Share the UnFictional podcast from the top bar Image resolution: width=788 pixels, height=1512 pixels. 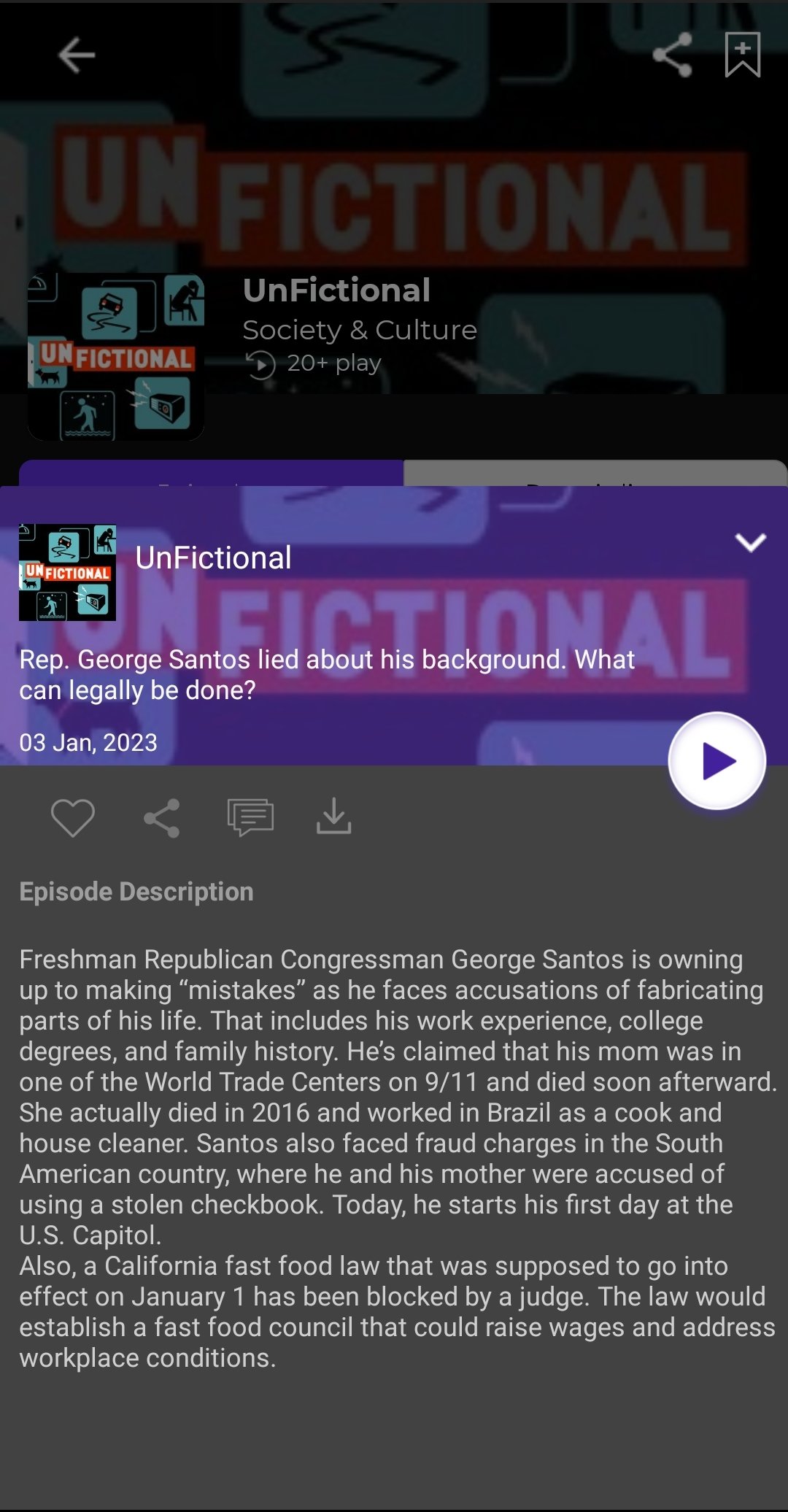(672, 55)
